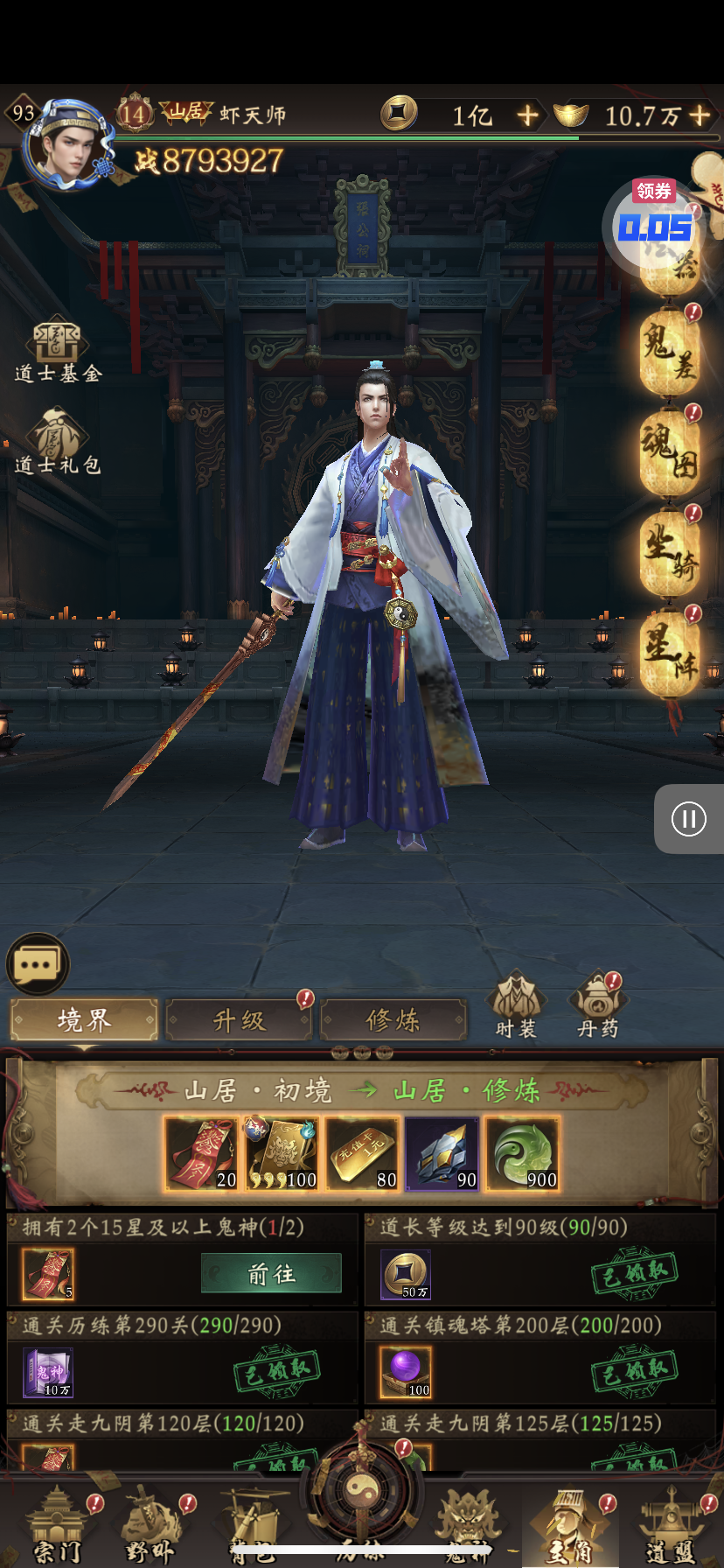Add more gold ingots with plus

[700, 115]
